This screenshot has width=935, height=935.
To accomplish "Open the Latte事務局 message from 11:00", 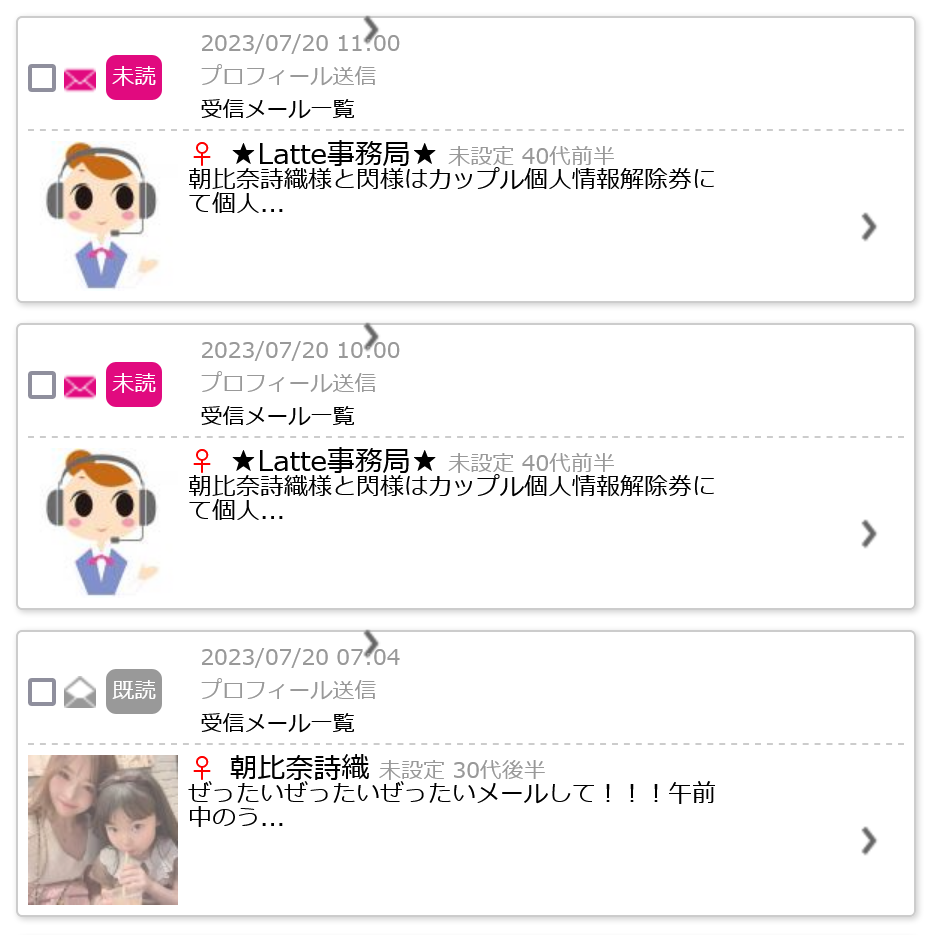I will point(868,227).
